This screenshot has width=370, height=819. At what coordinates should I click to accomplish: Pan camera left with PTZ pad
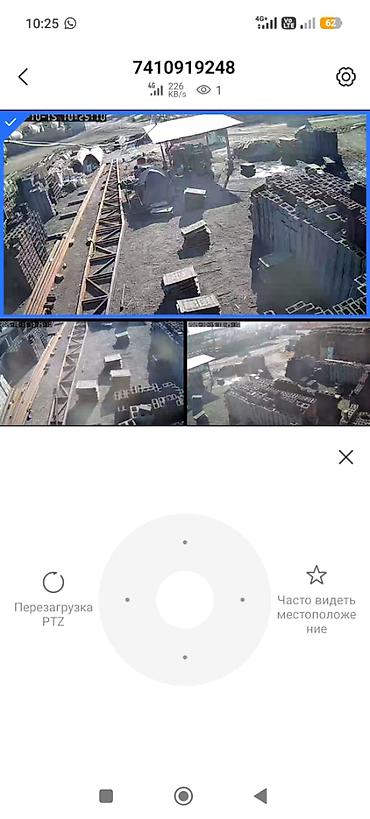[x=128, y=600]
